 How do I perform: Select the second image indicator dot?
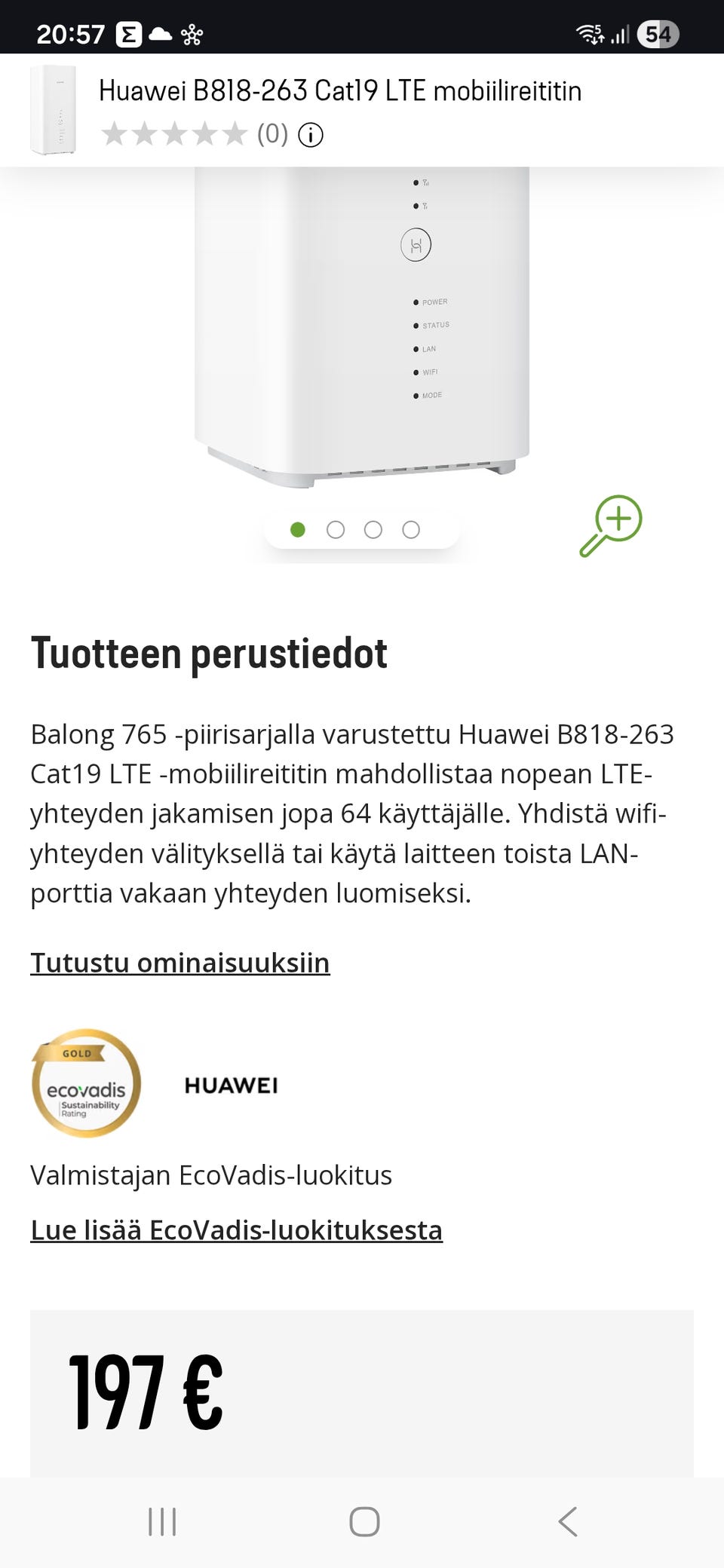click(x=336, y=530)
